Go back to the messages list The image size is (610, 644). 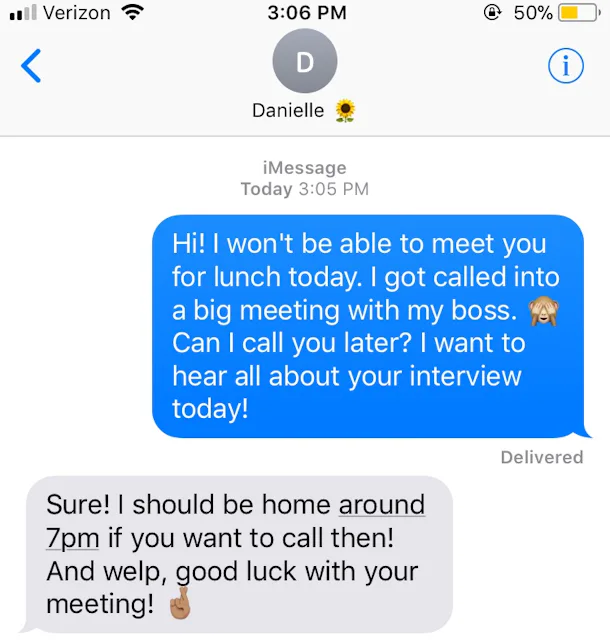(x=32, y=66)
